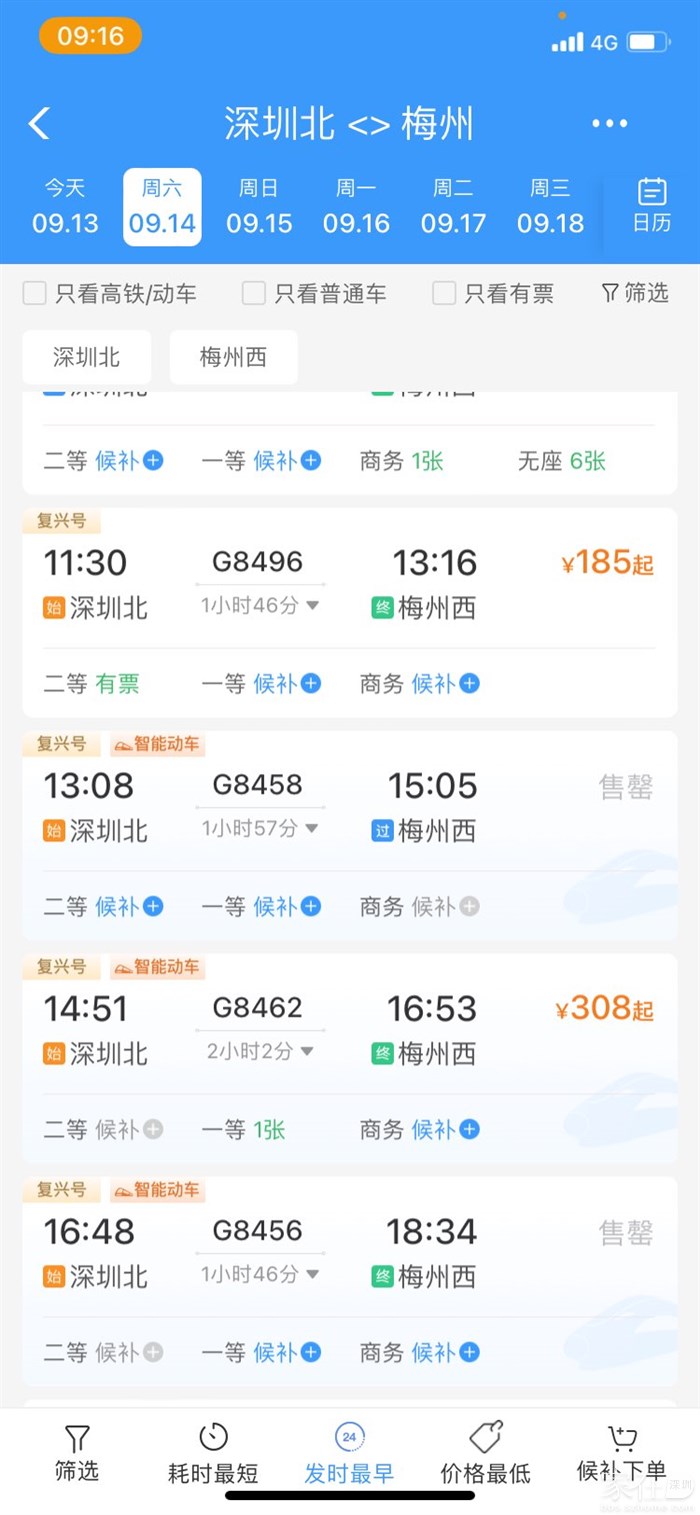Screen dimensions: 700x1515
Task: Open the top 筛选 filter
Action: (634, 293)
